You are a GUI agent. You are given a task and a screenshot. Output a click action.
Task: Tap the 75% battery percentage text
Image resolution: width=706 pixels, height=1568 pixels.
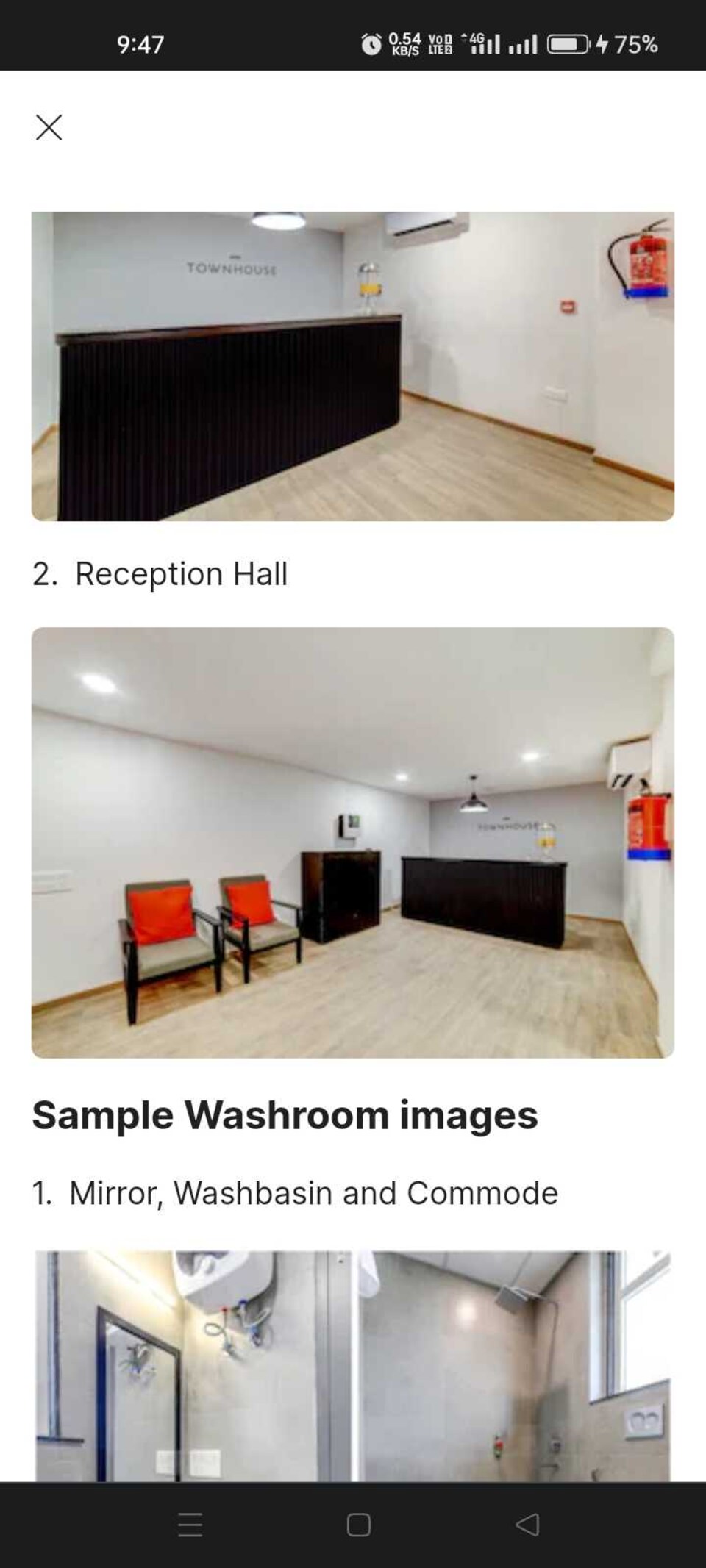637,42
